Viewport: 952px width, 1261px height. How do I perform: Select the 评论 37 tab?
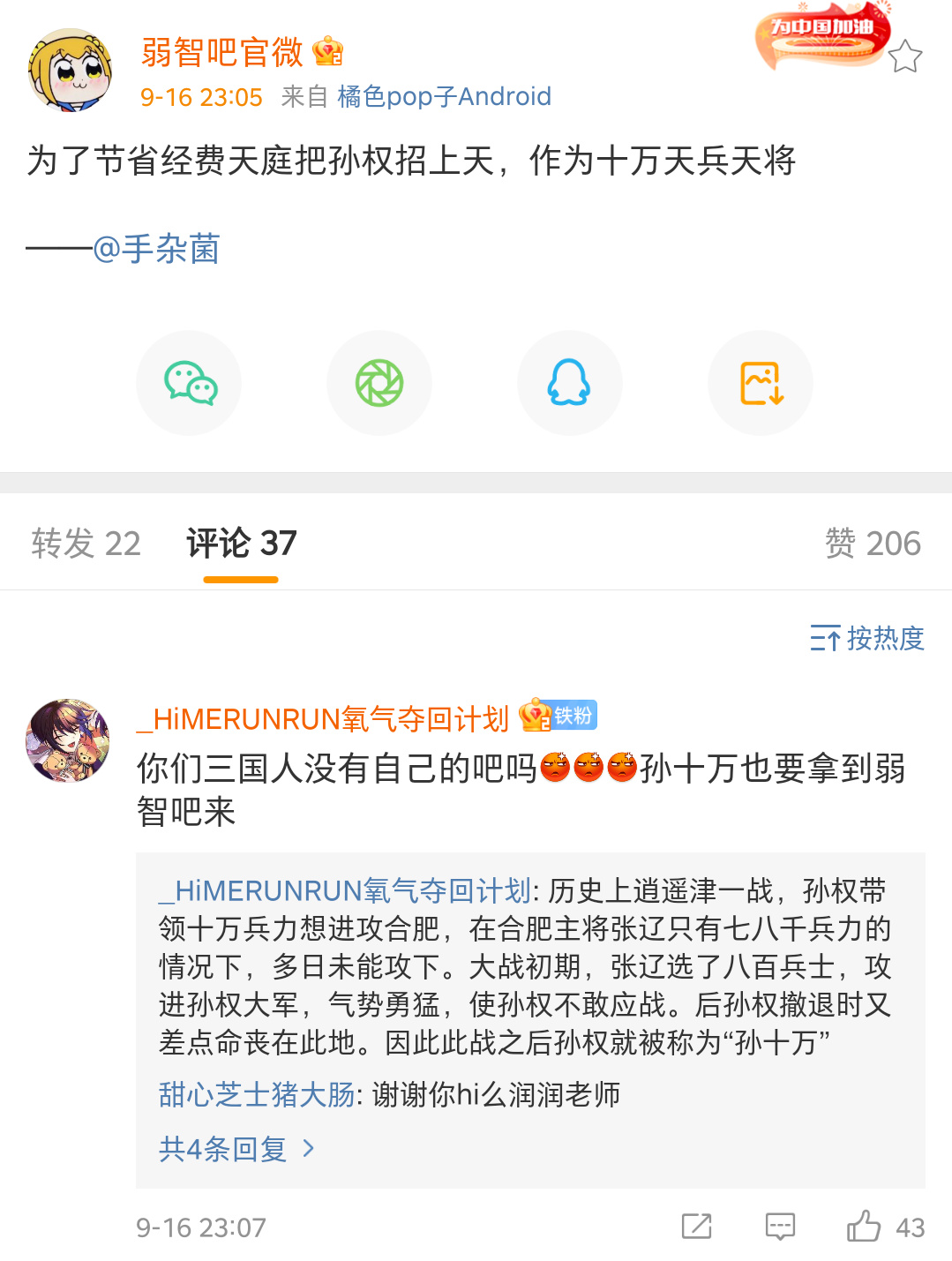point(241,543)
